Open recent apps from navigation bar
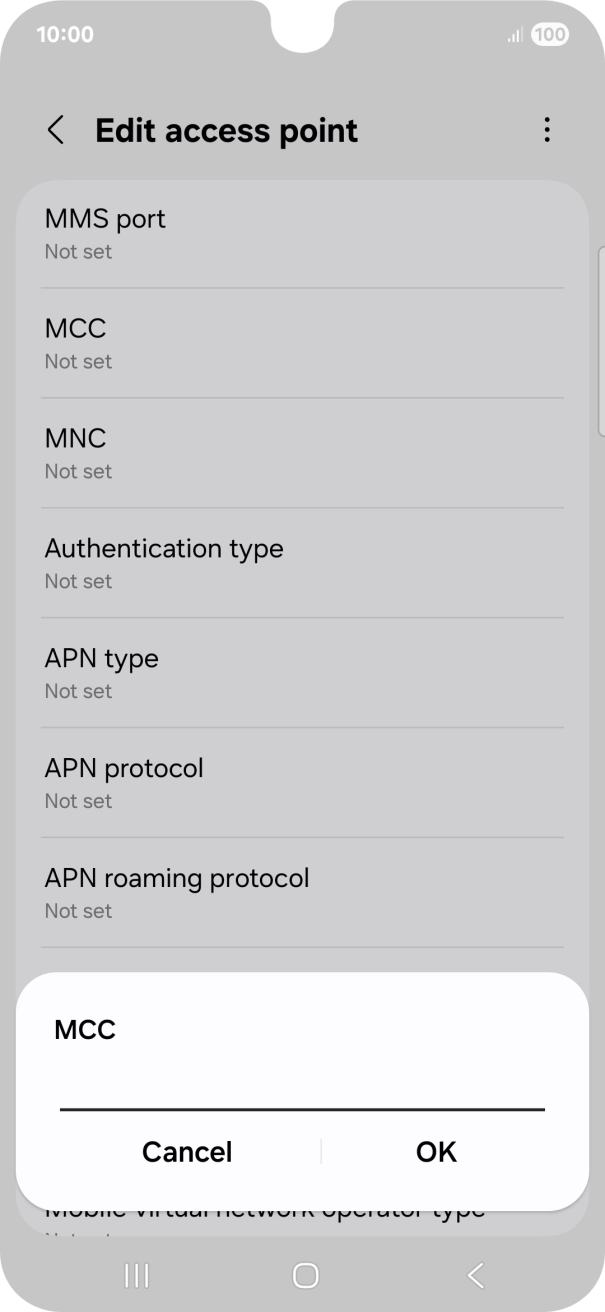This screenshot has height=1312, width=605. [136, 1275]
